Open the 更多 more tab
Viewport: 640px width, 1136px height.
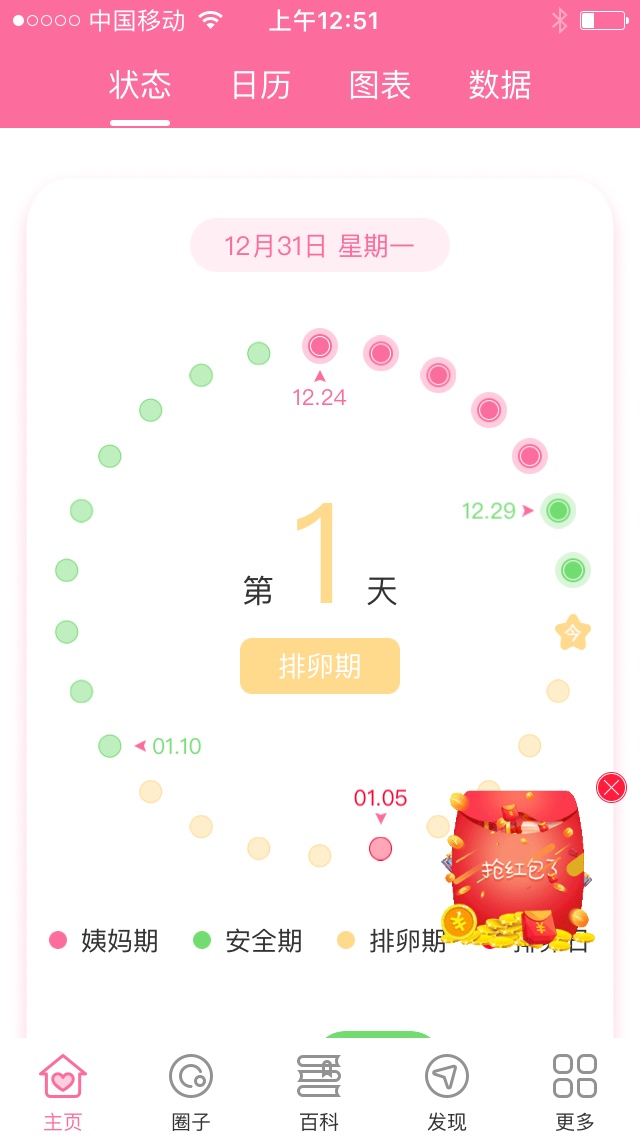[575, 1090]
